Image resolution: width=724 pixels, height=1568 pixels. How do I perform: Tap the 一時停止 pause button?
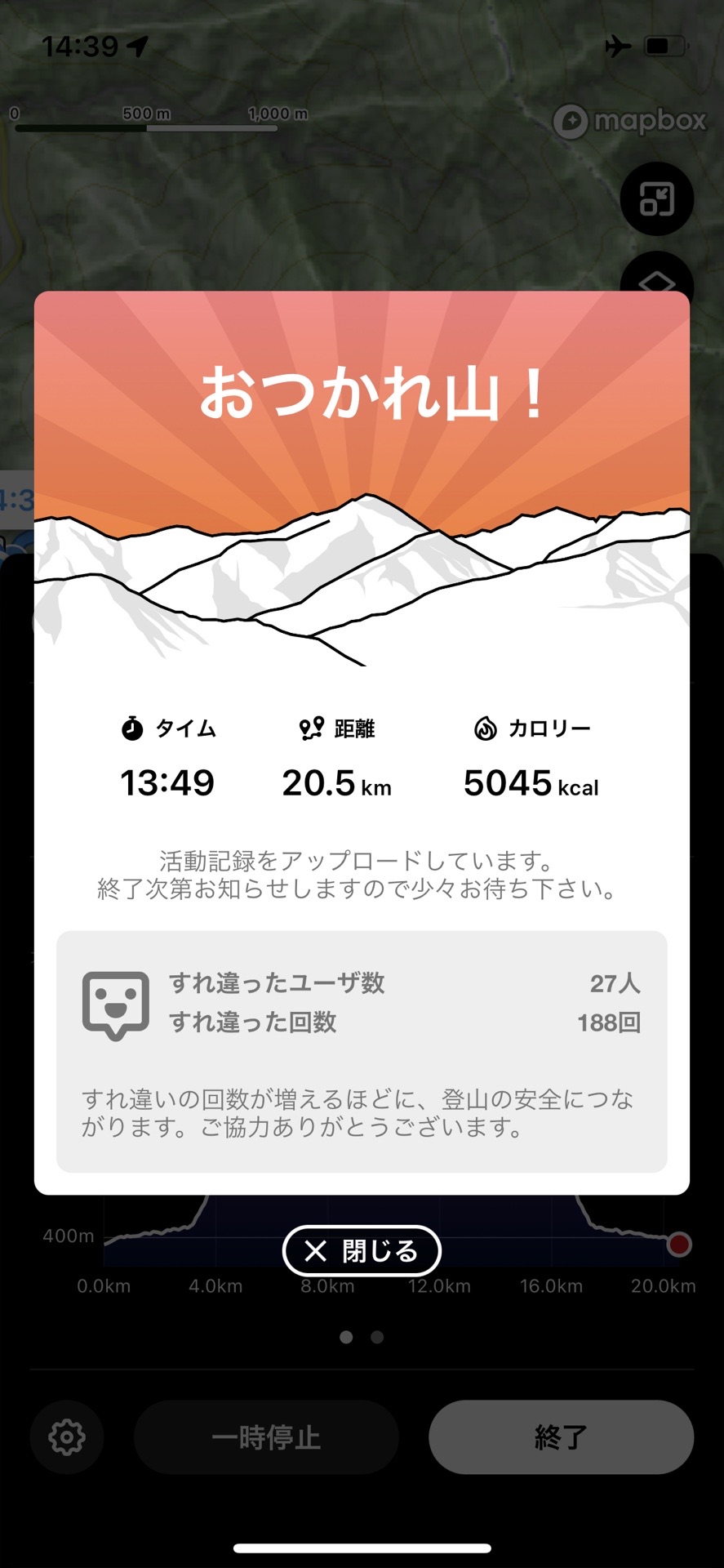pyautogui.click(x=265, y=1438)
